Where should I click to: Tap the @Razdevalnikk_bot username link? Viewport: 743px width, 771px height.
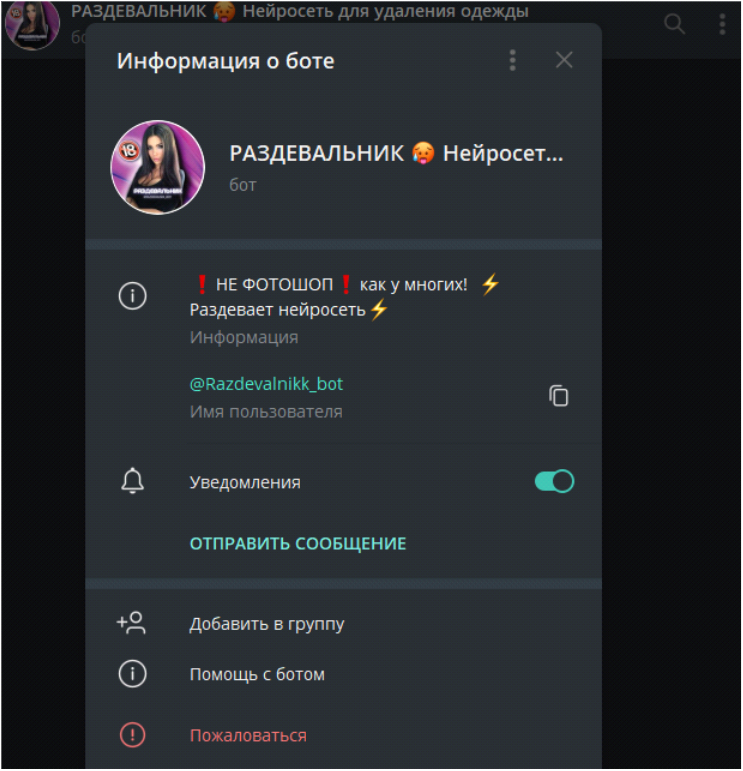[266, 384]
